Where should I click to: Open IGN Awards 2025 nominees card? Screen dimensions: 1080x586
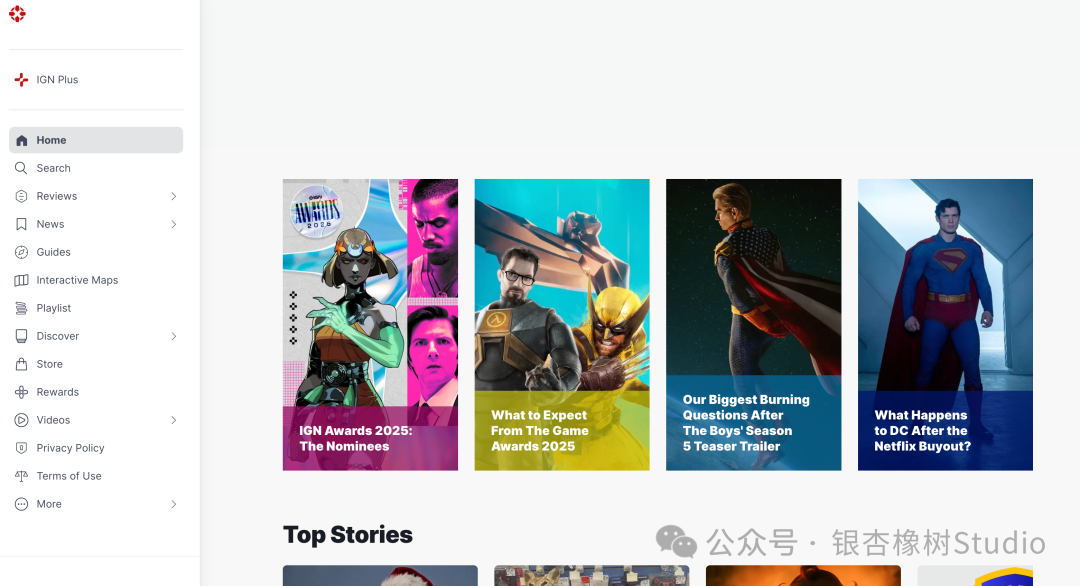[x=370, y=325]
